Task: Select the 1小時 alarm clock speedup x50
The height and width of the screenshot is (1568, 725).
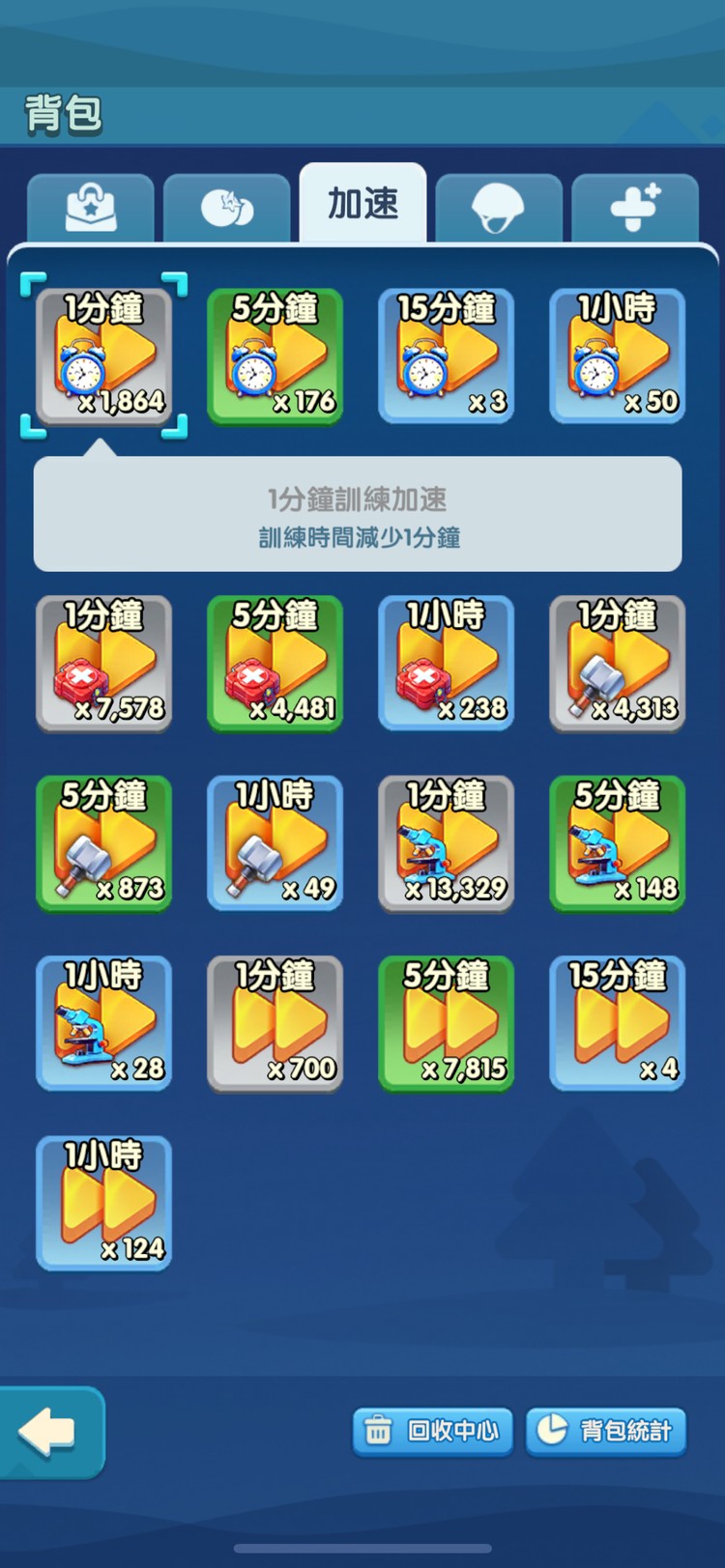Action: point(617,357)
